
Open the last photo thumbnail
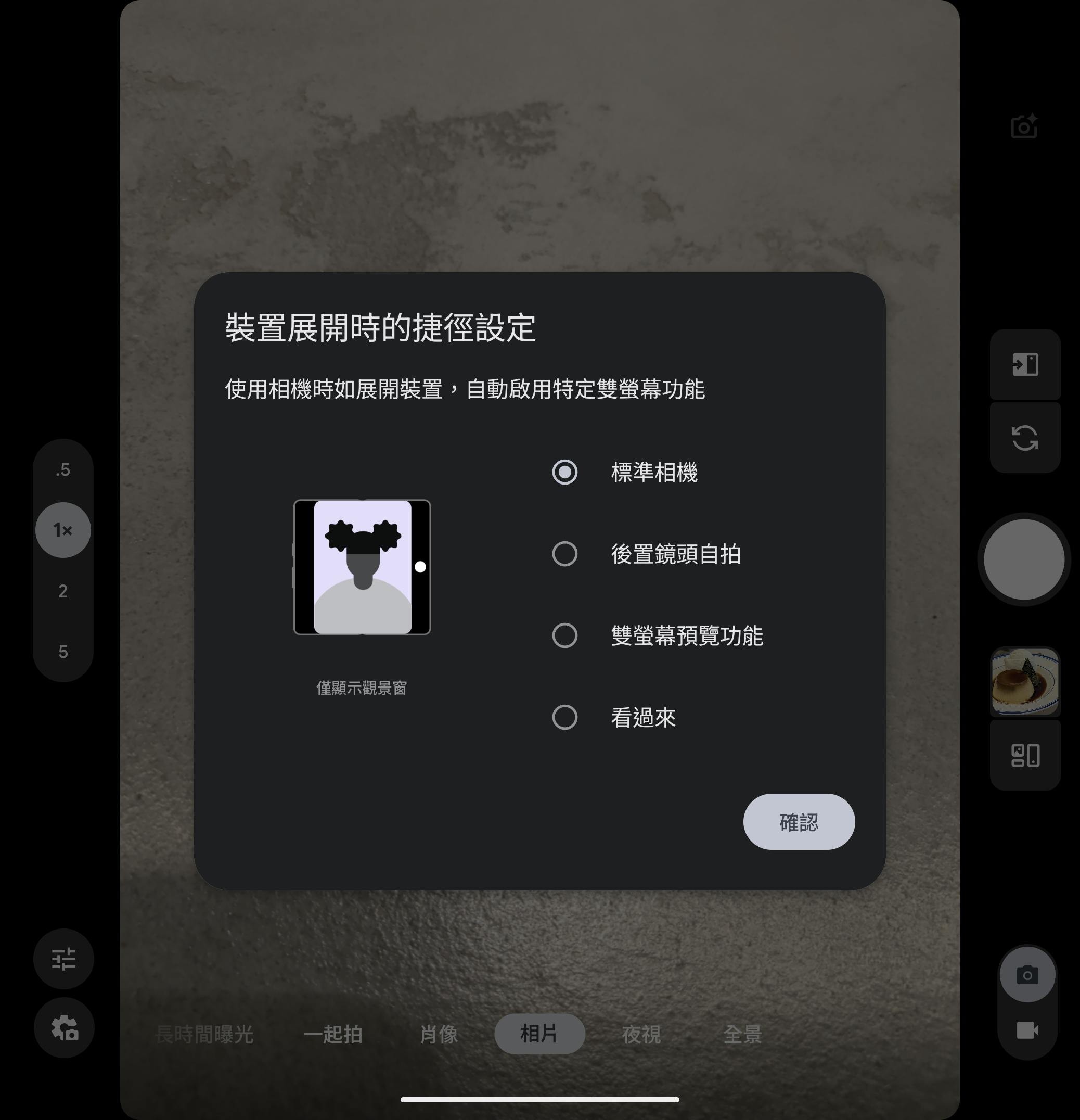(1025, 681)
